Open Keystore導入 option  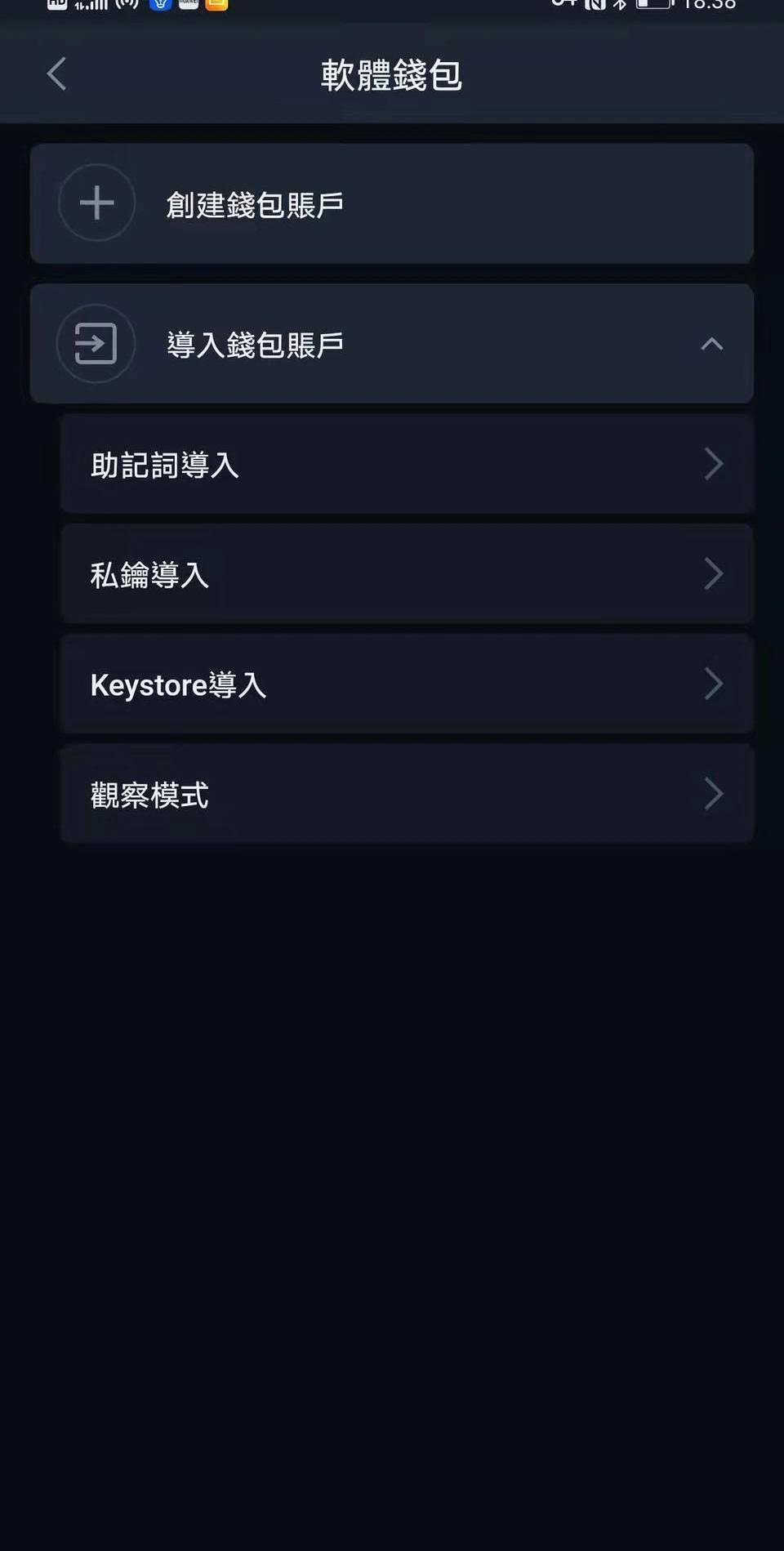tap(406, 684)
